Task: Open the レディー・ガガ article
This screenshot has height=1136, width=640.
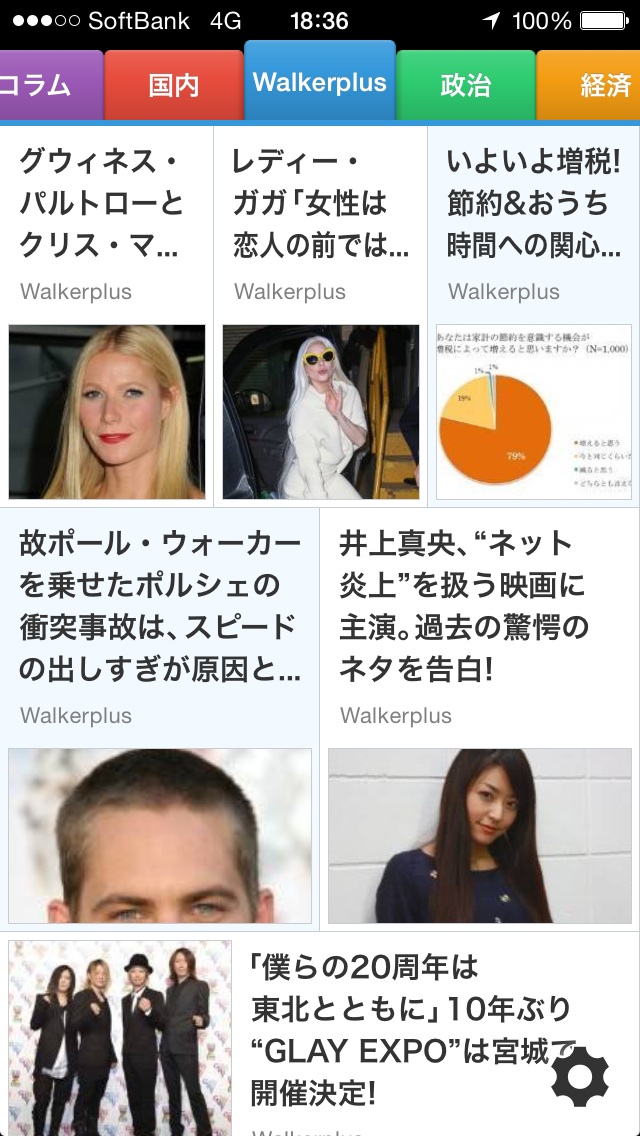Action: coord(320,317)
